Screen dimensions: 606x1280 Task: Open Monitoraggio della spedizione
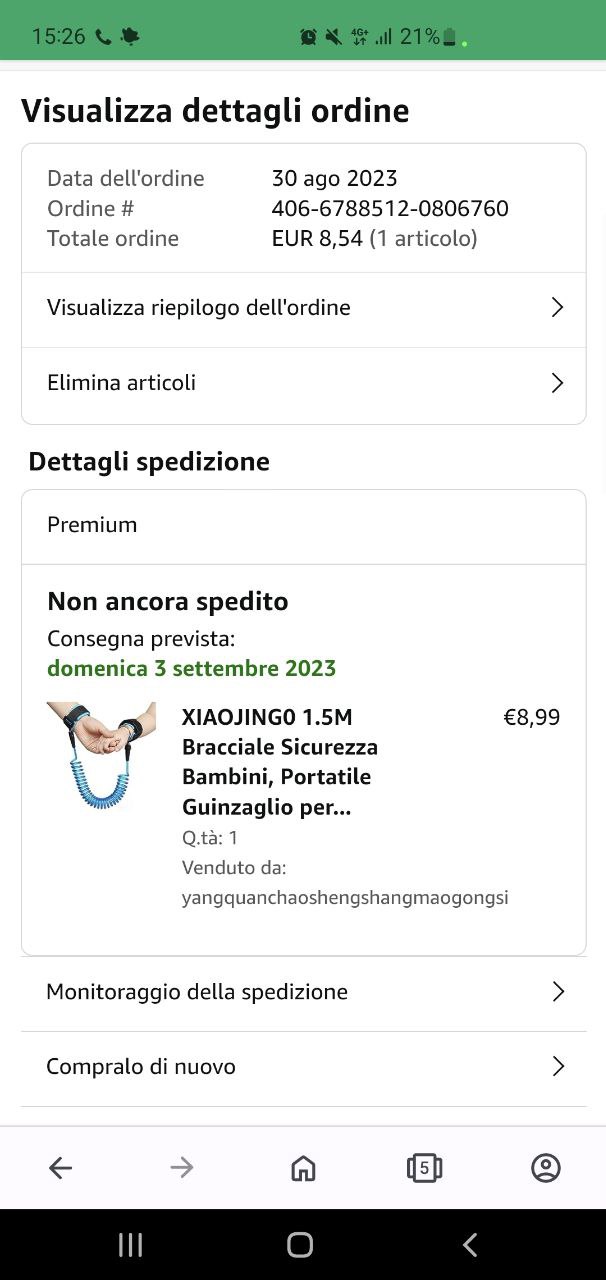303,993
